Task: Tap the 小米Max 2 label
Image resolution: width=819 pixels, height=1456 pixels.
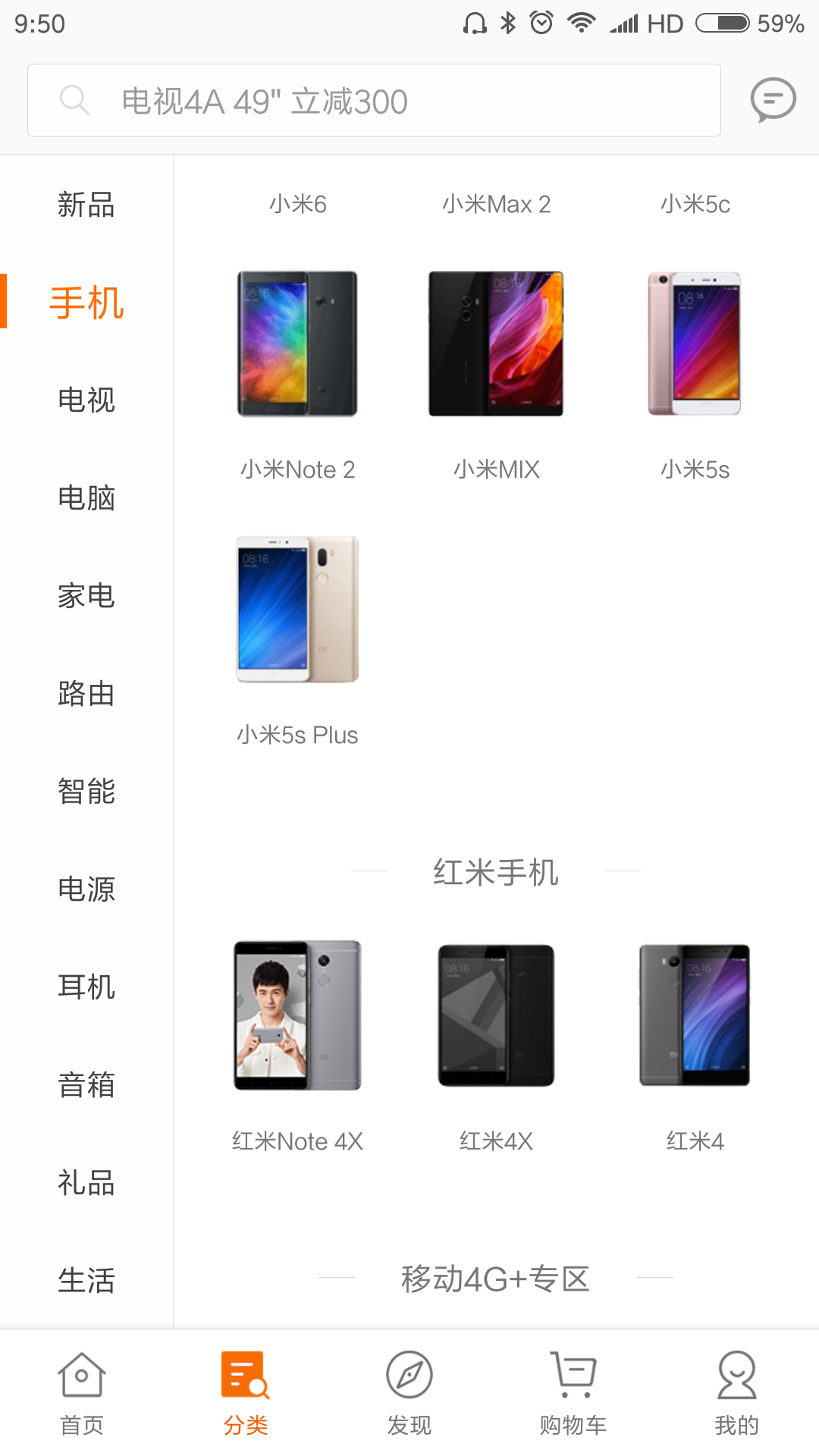Action: 496,204
